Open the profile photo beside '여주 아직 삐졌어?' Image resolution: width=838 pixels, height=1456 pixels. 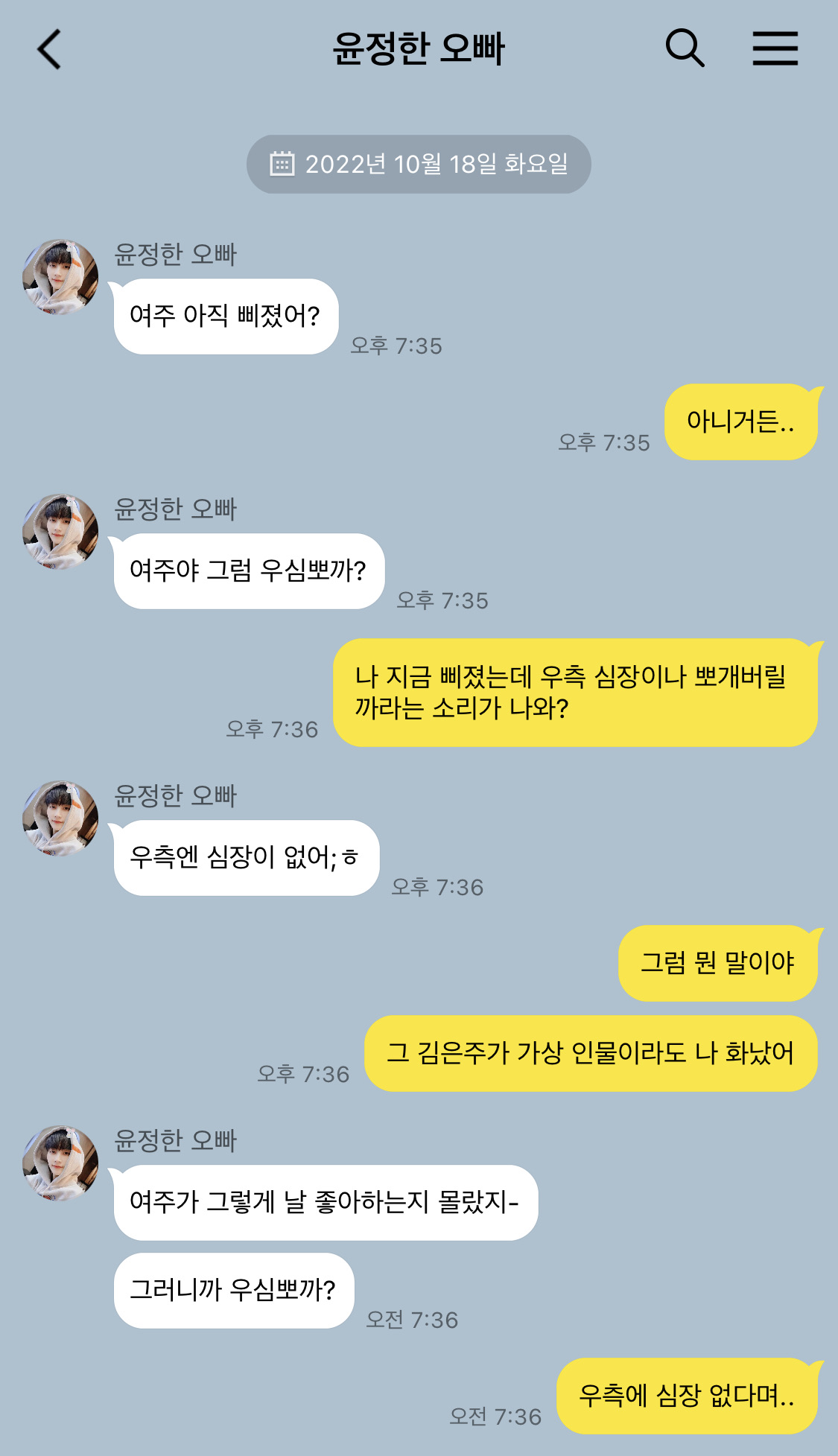(60, 276)
